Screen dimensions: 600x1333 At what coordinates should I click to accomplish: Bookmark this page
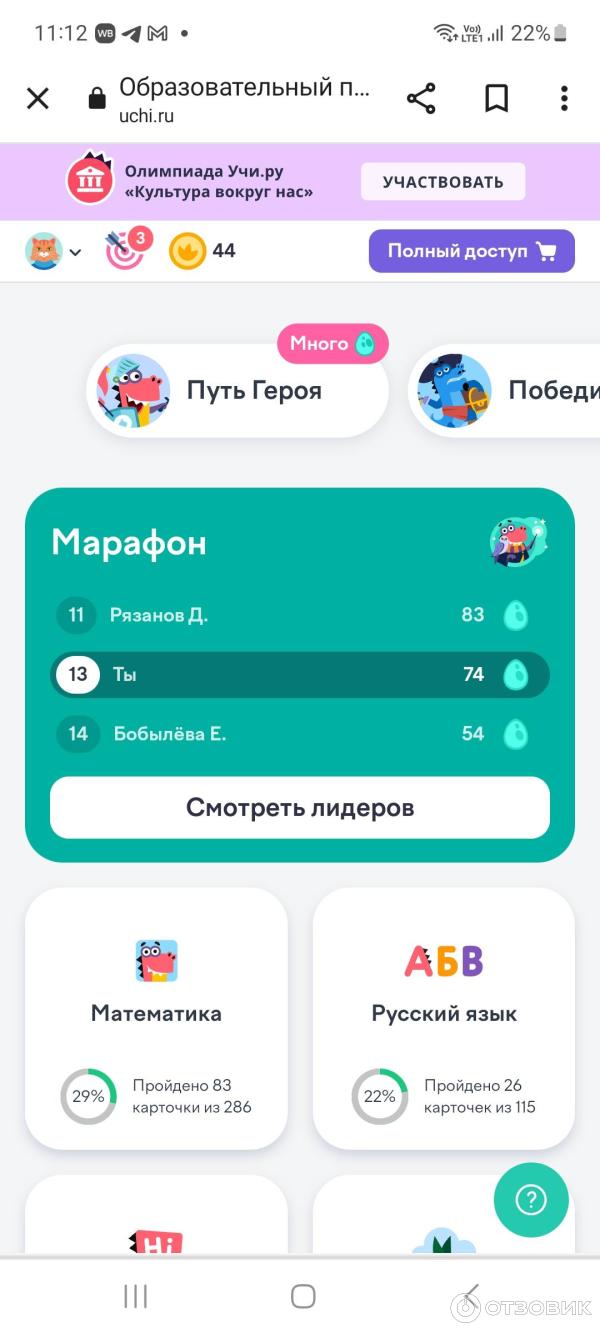point(496,98)
